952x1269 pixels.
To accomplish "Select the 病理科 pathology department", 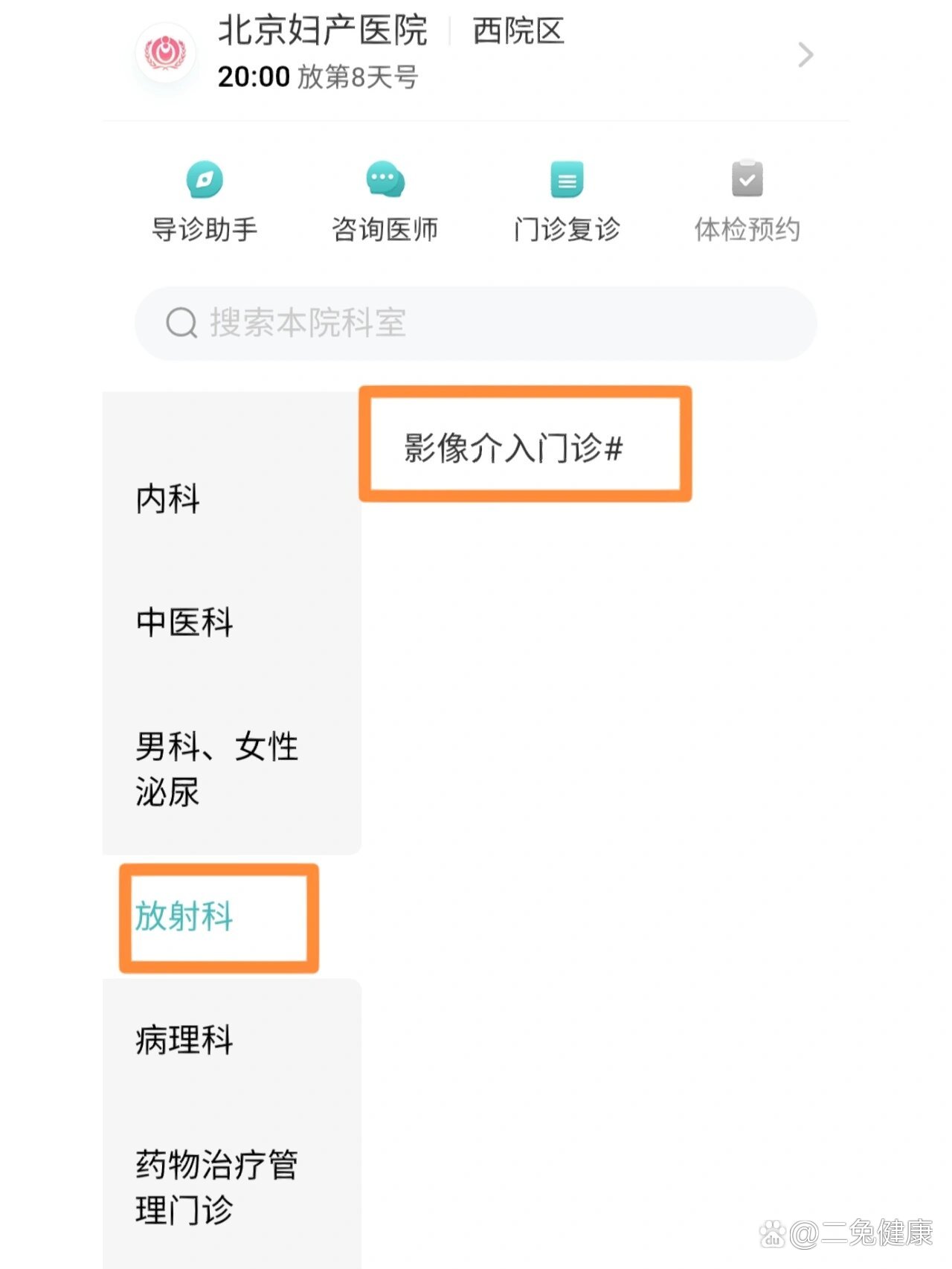I will point(184,1041).
